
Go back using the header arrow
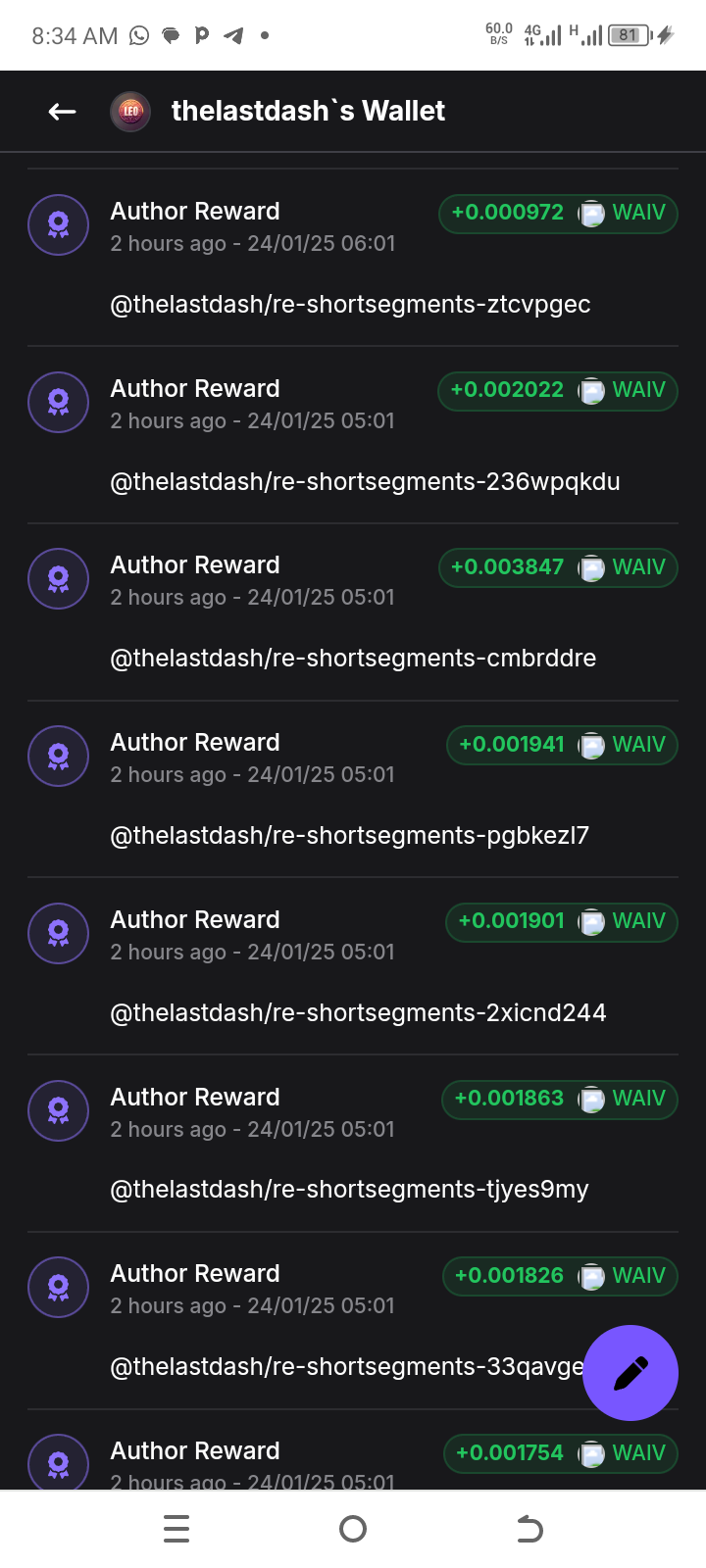(63, 112)
